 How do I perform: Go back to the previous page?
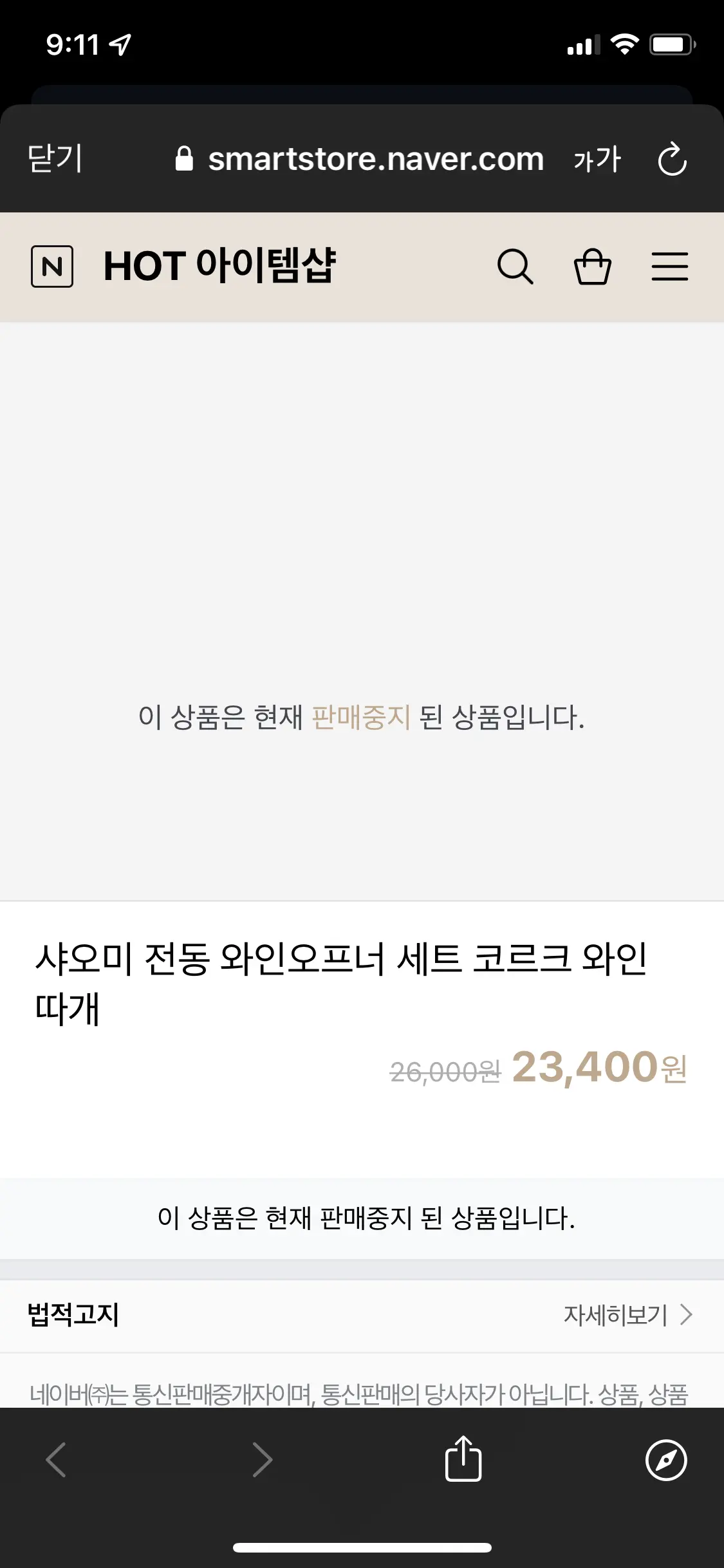click(x=57, y=1459)
